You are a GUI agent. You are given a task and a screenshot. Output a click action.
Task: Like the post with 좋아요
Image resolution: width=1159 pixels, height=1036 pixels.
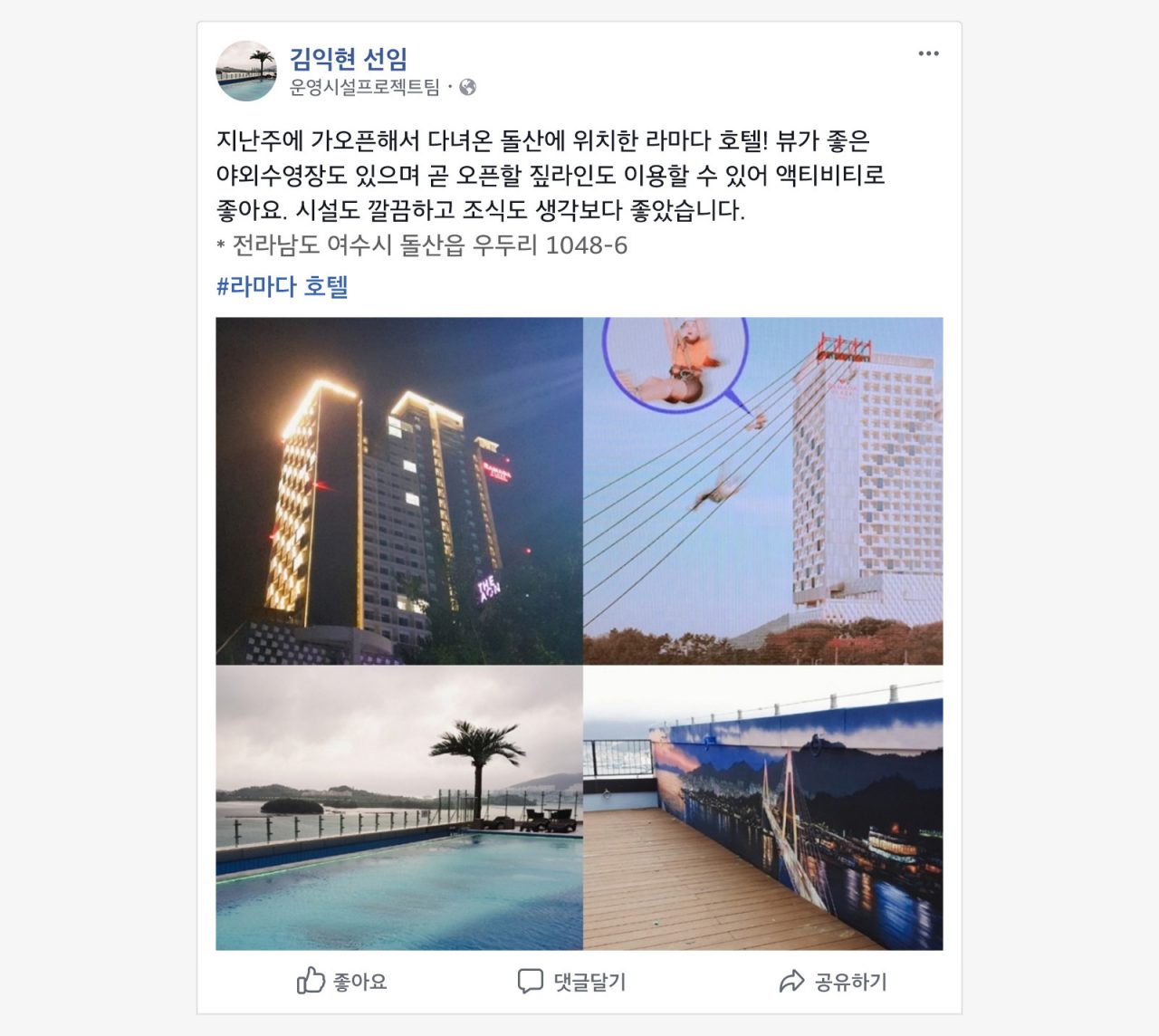tap(342, 981)
